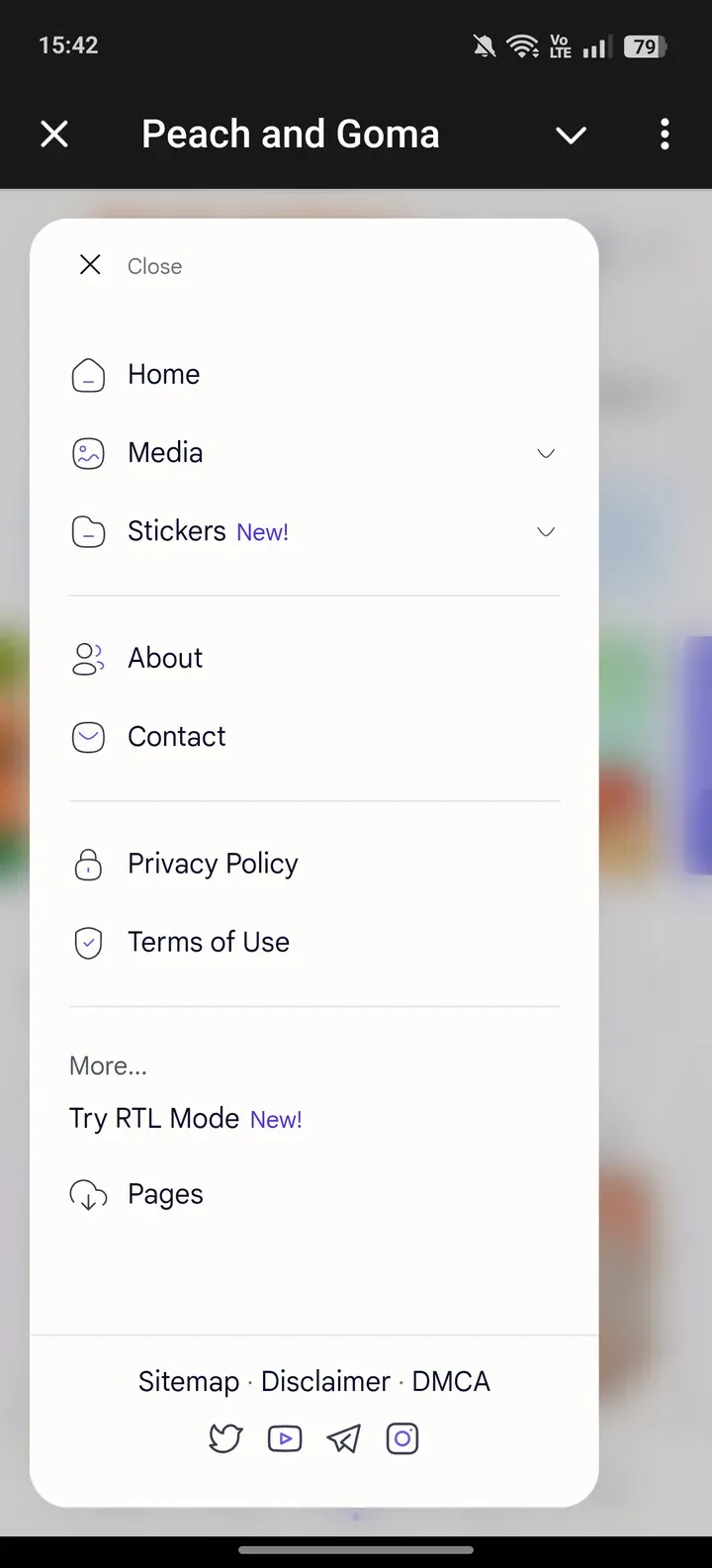Screen dimensions: 712x1568
Task: Go to the Home page
Action: pos(163,375)
